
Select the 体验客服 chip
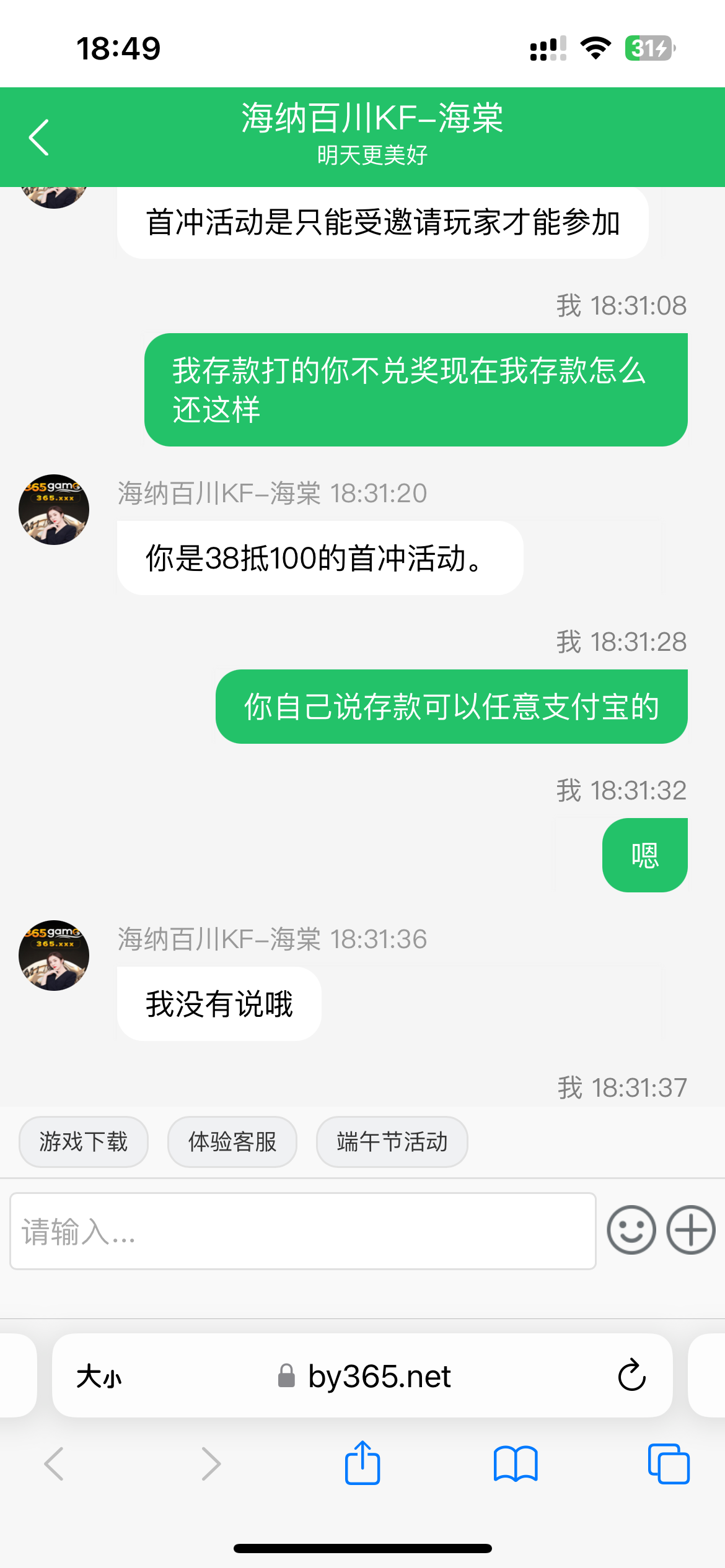click(x=232, y=1141)
